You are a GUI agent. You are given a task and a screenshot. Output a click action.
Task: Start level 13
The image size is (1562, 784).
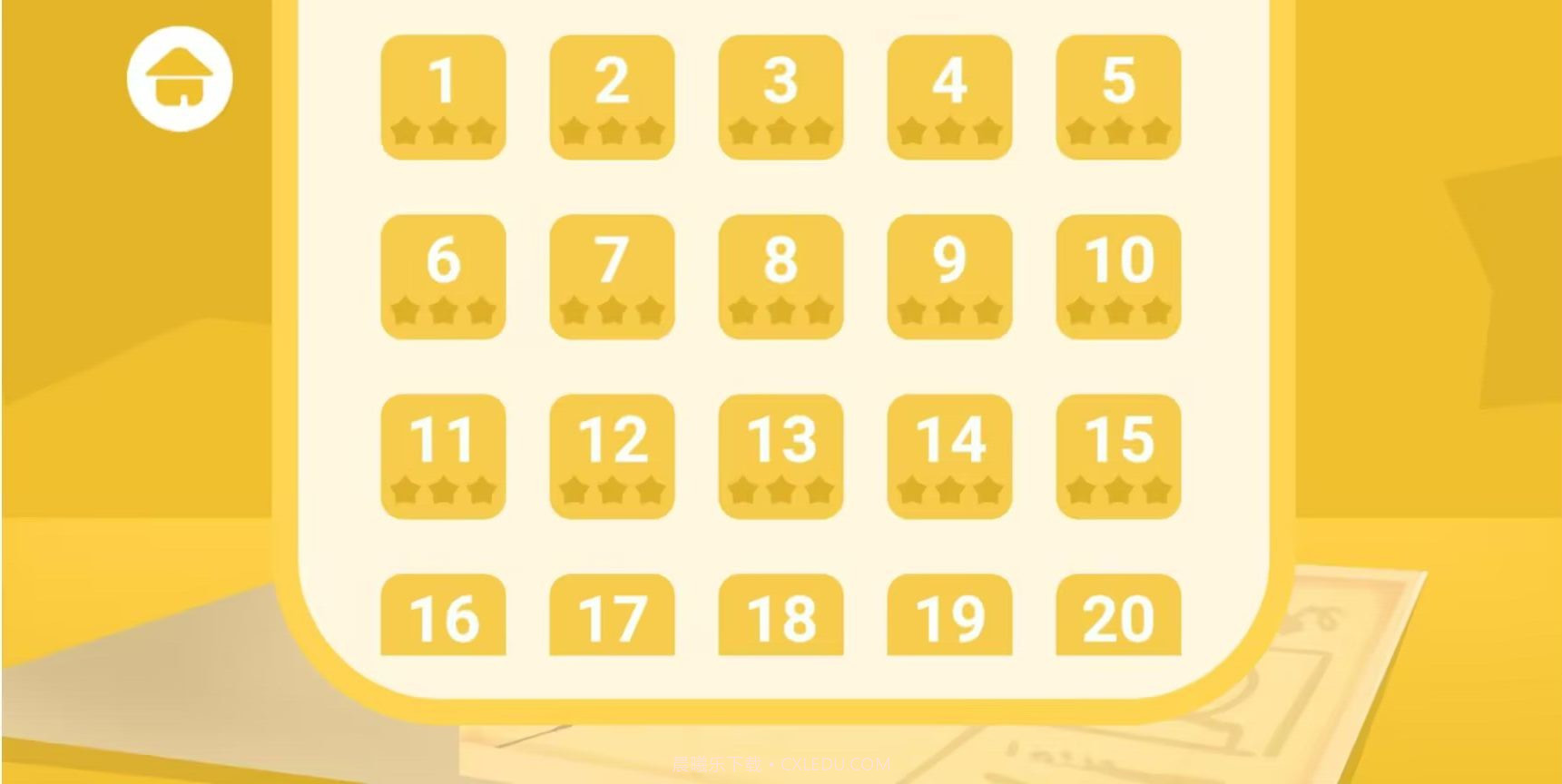pyautogui.click(x=781, y=456)
